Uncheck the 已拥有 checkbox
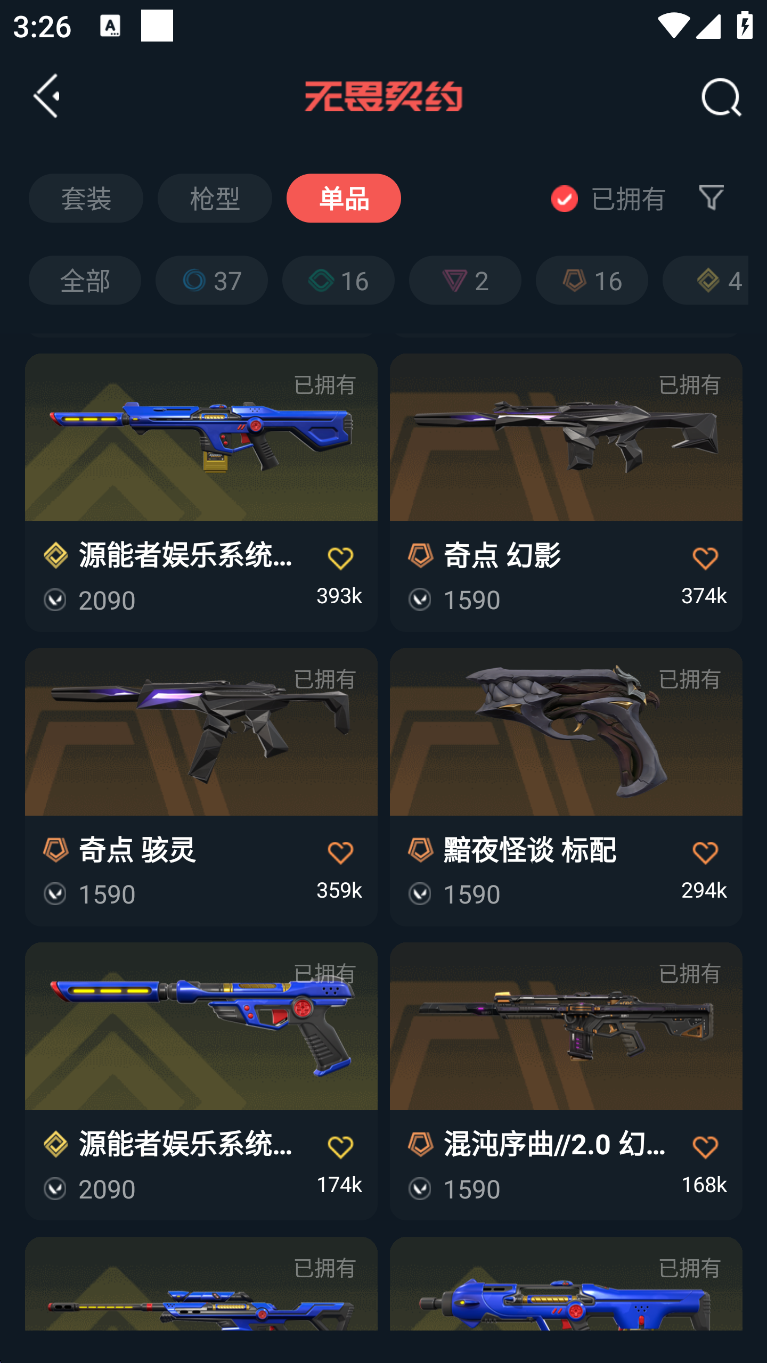 (564, 198)
